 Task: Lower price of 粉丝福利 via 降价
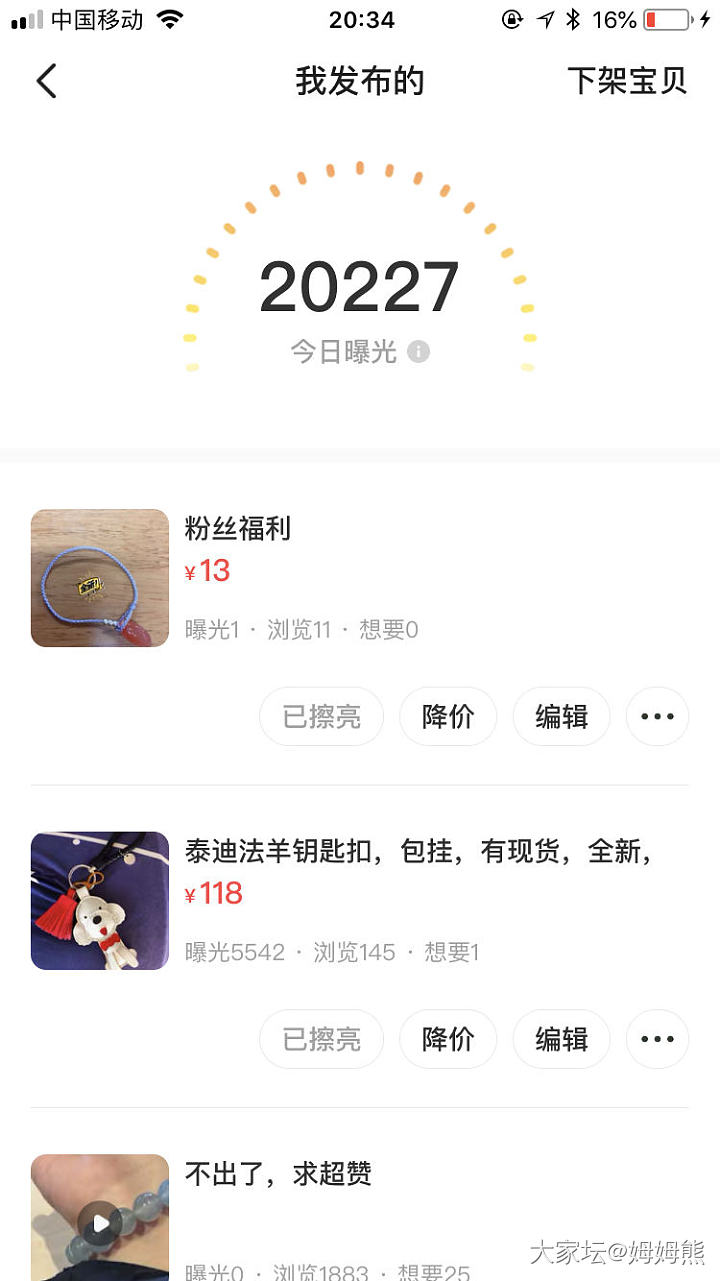(x=448, y=716)
